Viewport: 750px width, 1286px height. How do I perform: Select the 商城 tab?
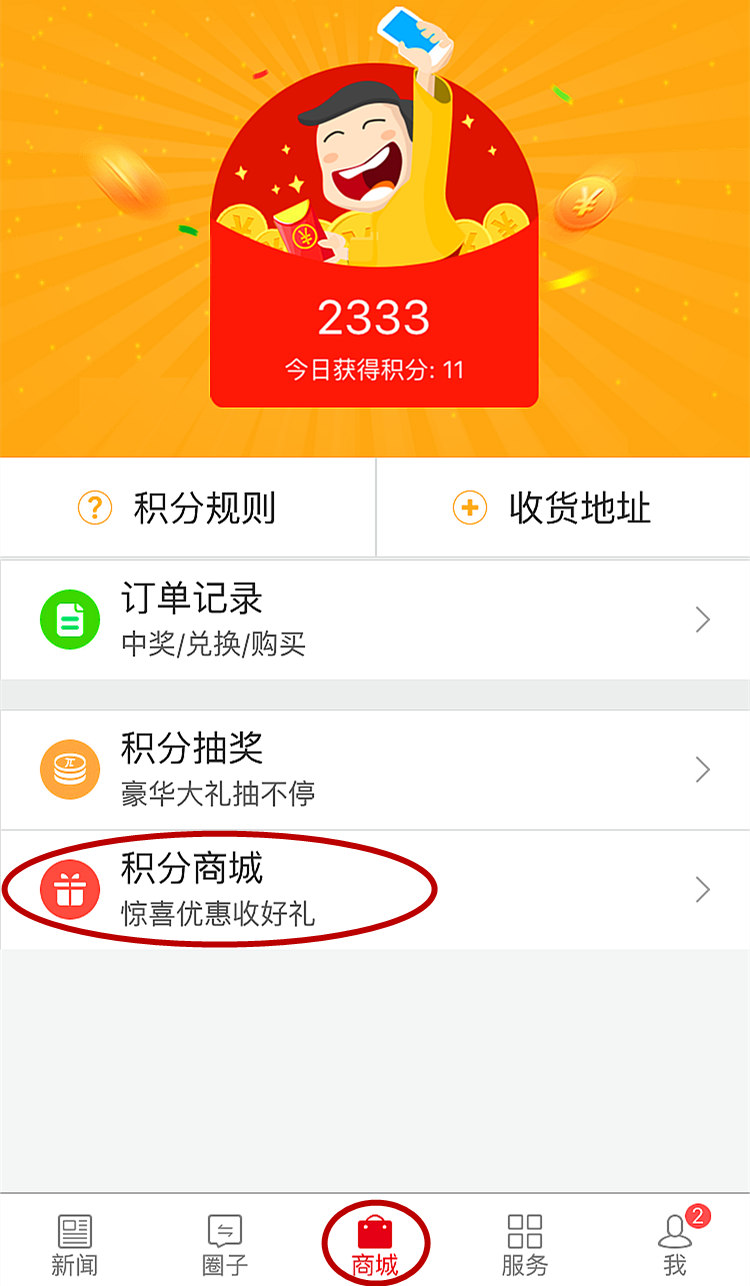tap(375, 1243)
